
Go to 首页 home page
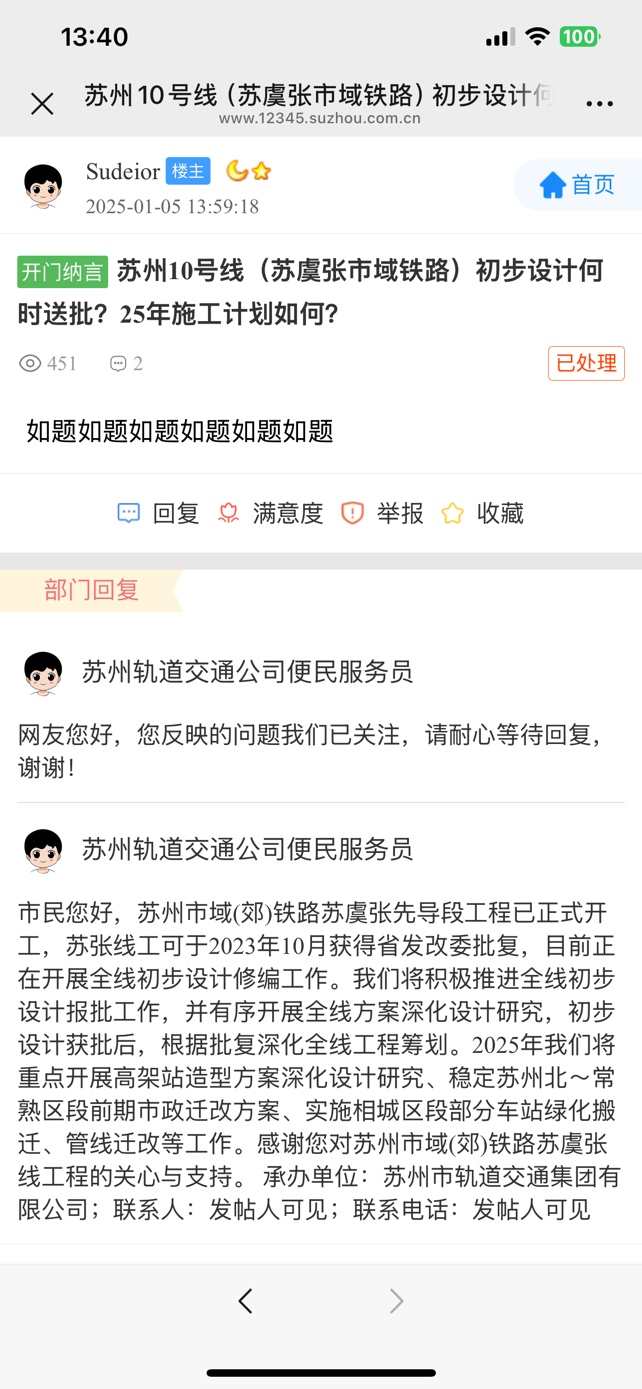click(577, 185)
